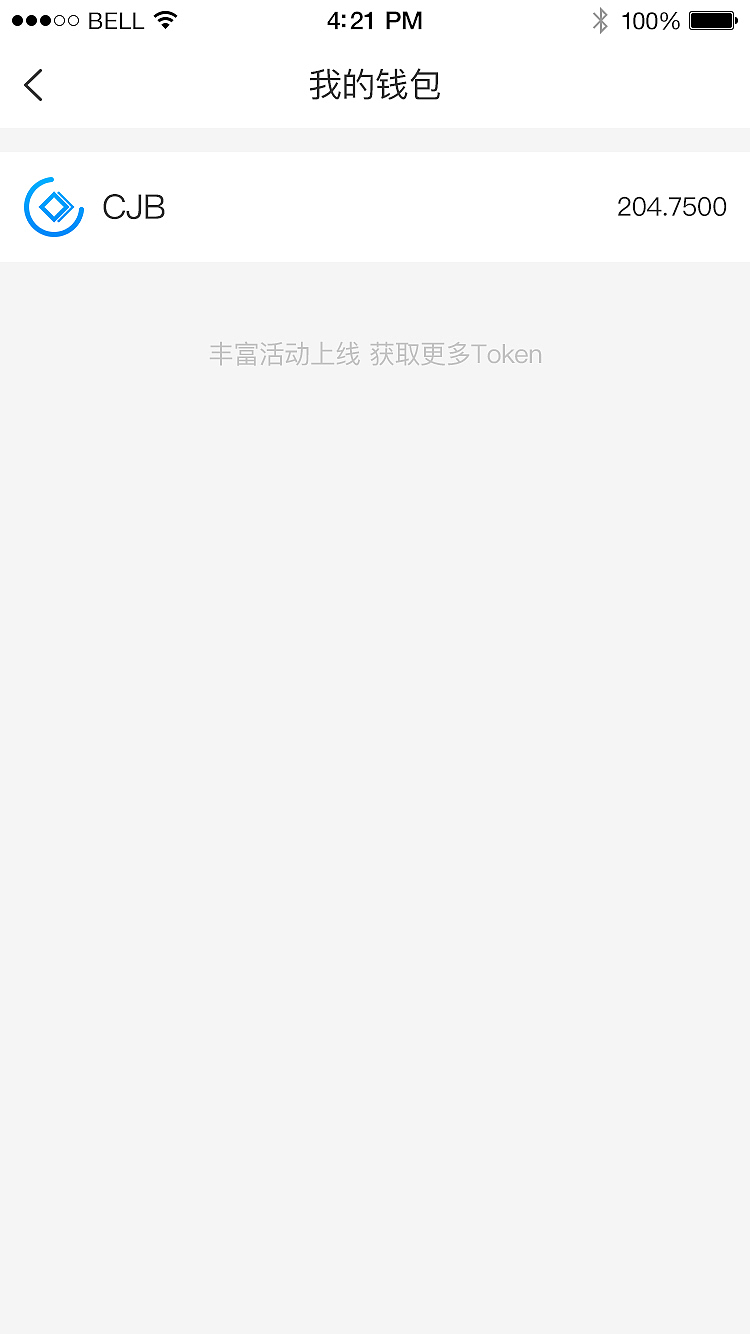This screenshot has height=1334, width=750.
Task: Tap the Bluetooth icon in status bar
Action: 600,19
